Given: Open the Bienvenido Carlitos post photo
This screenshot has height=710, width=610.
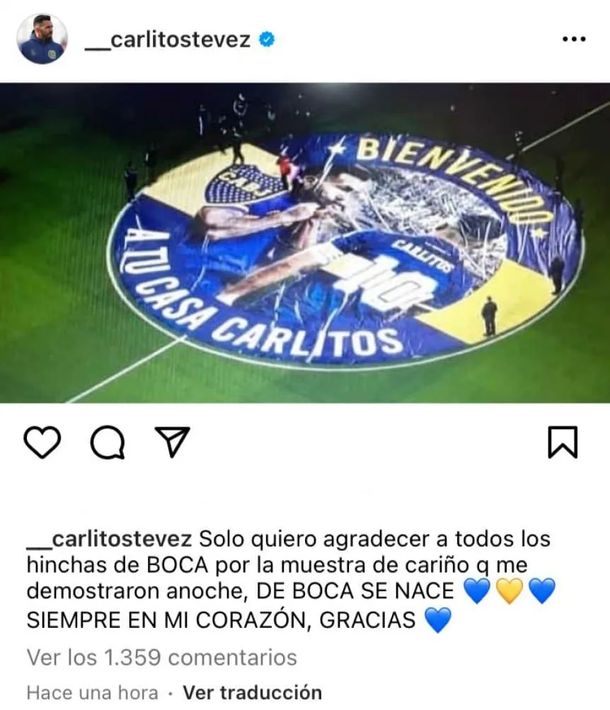Looking at the screenshot, I should point(305,243).
